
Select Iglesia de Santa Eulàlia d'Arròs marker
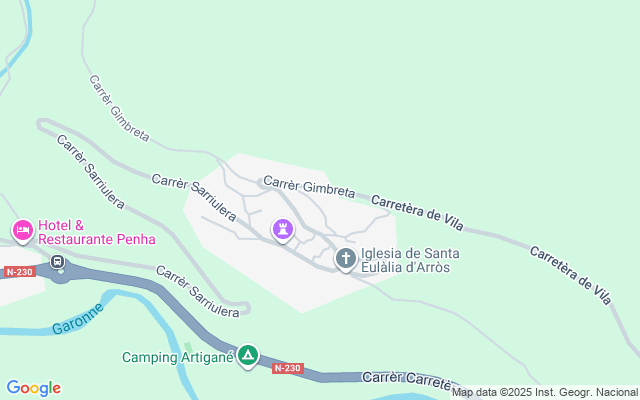tap(345, 260)
